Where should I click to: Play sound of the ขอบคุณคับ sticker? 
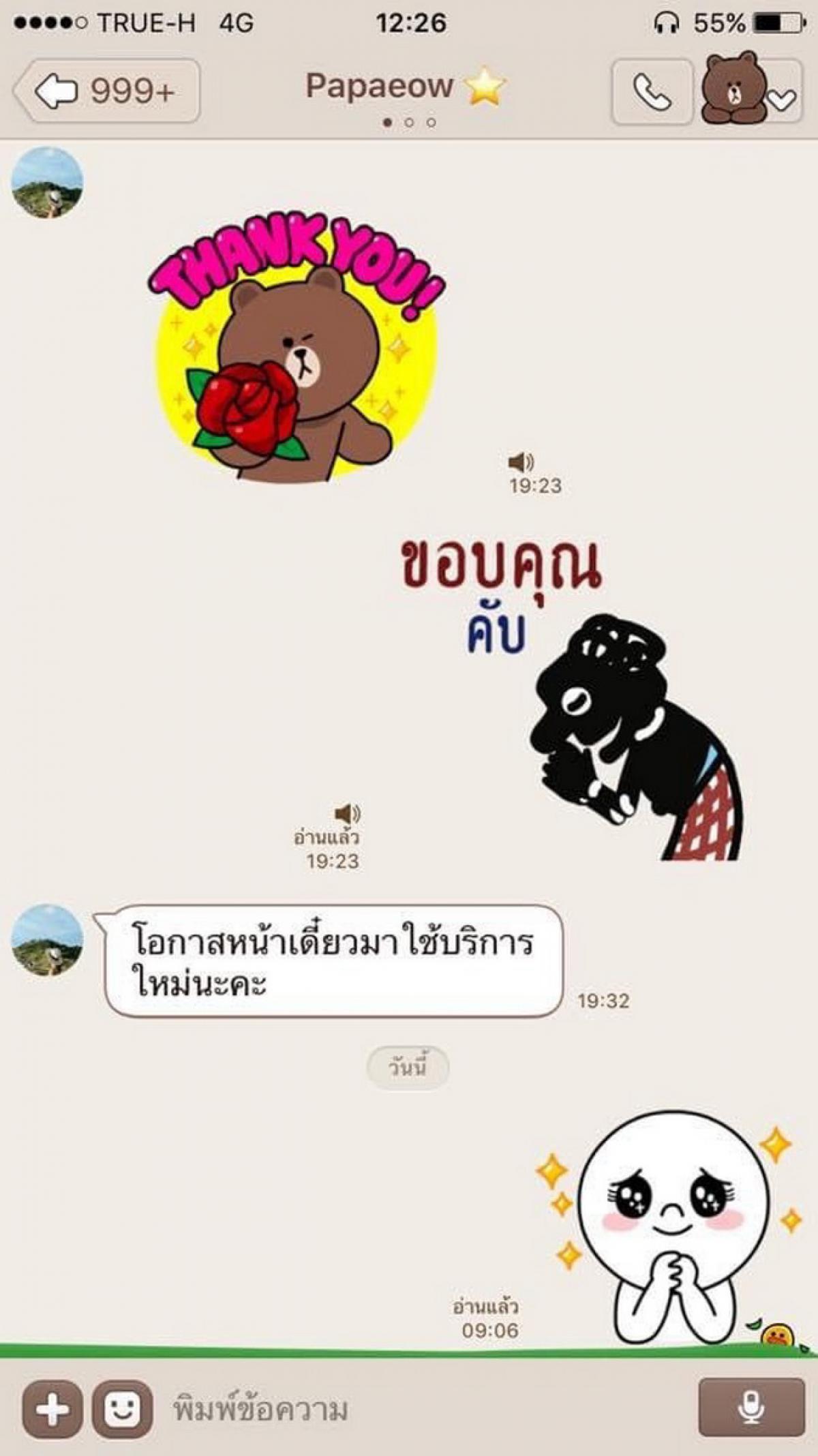point(348,814)
